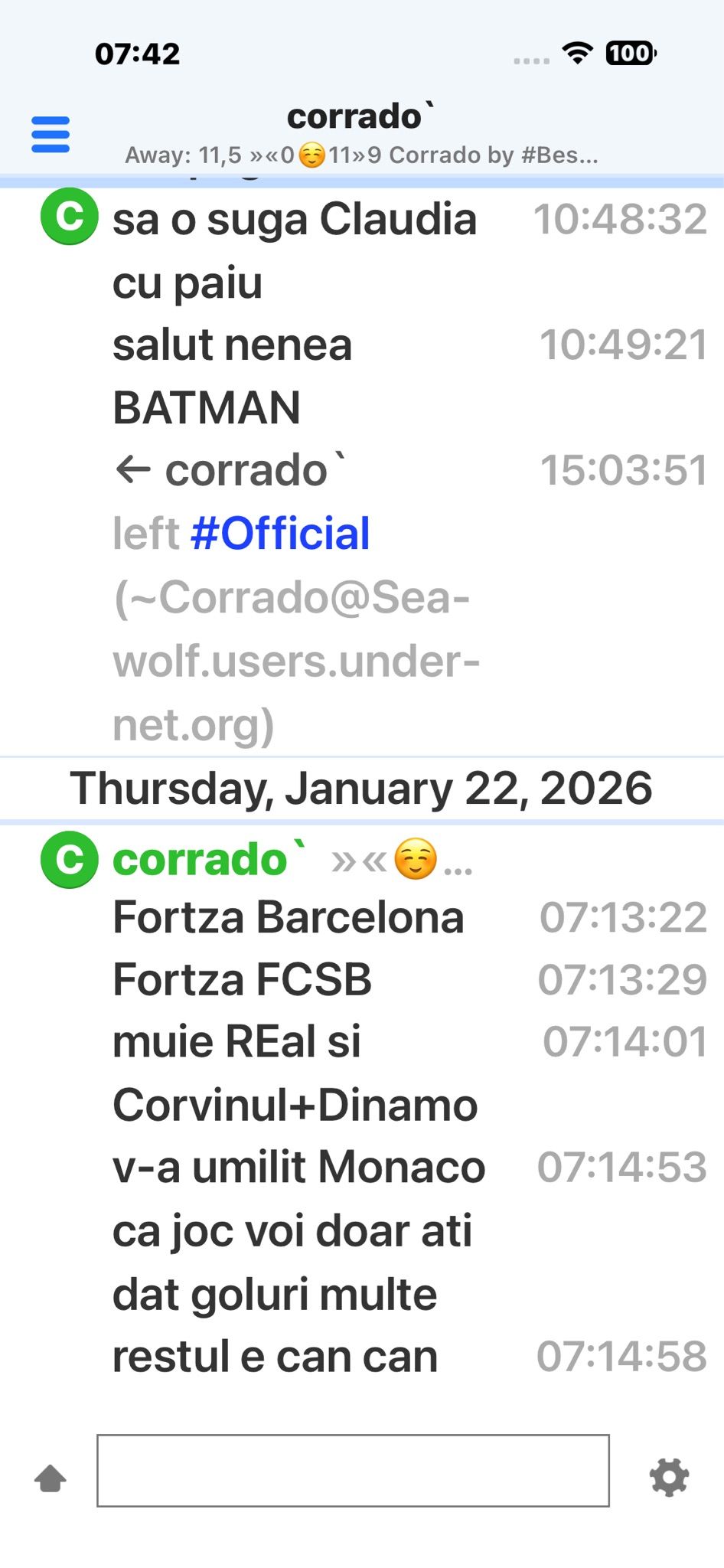Image resolution: width=724 pixels, height=1568 pixels.
Task: Open the #Official channel link
Action: [280, 534]
